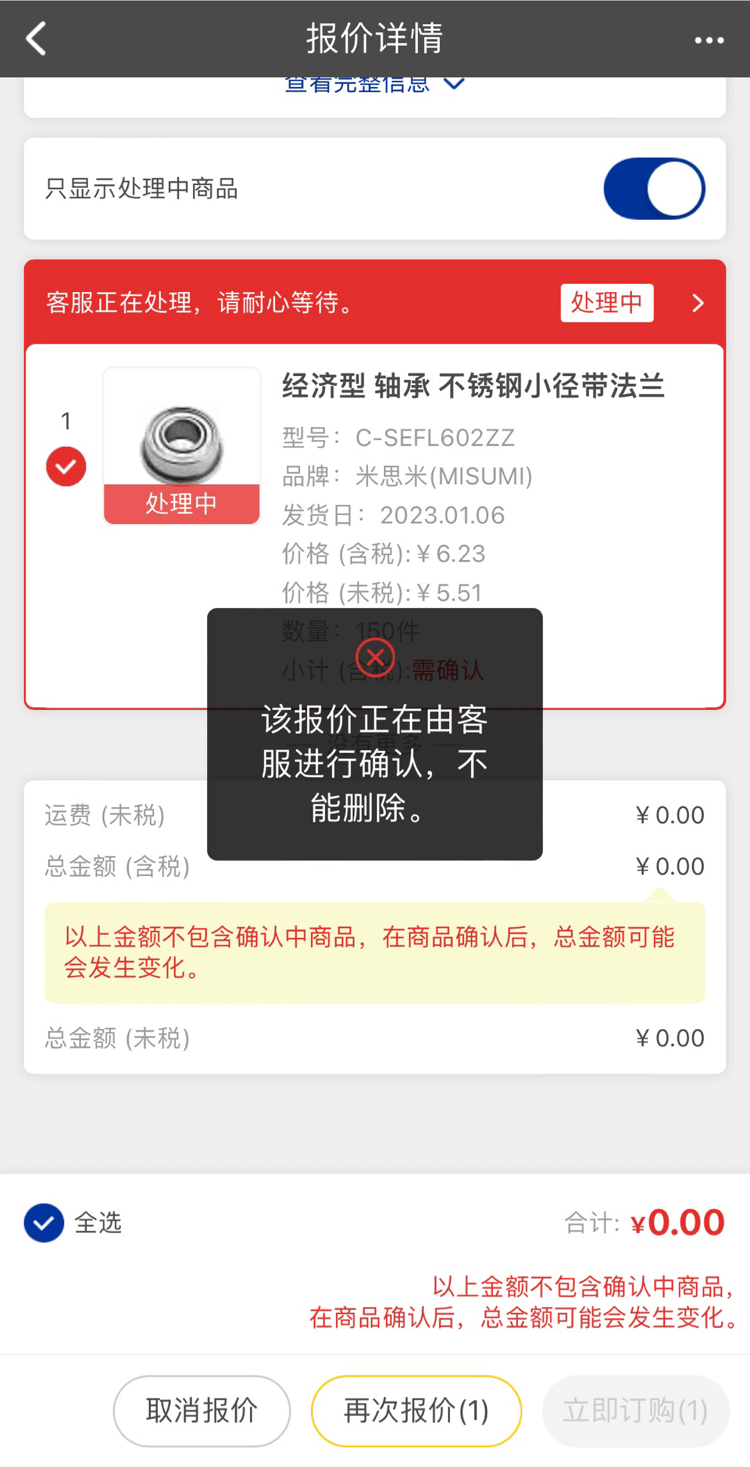Expand 查看完整信息 section

[x=375, y=85]
